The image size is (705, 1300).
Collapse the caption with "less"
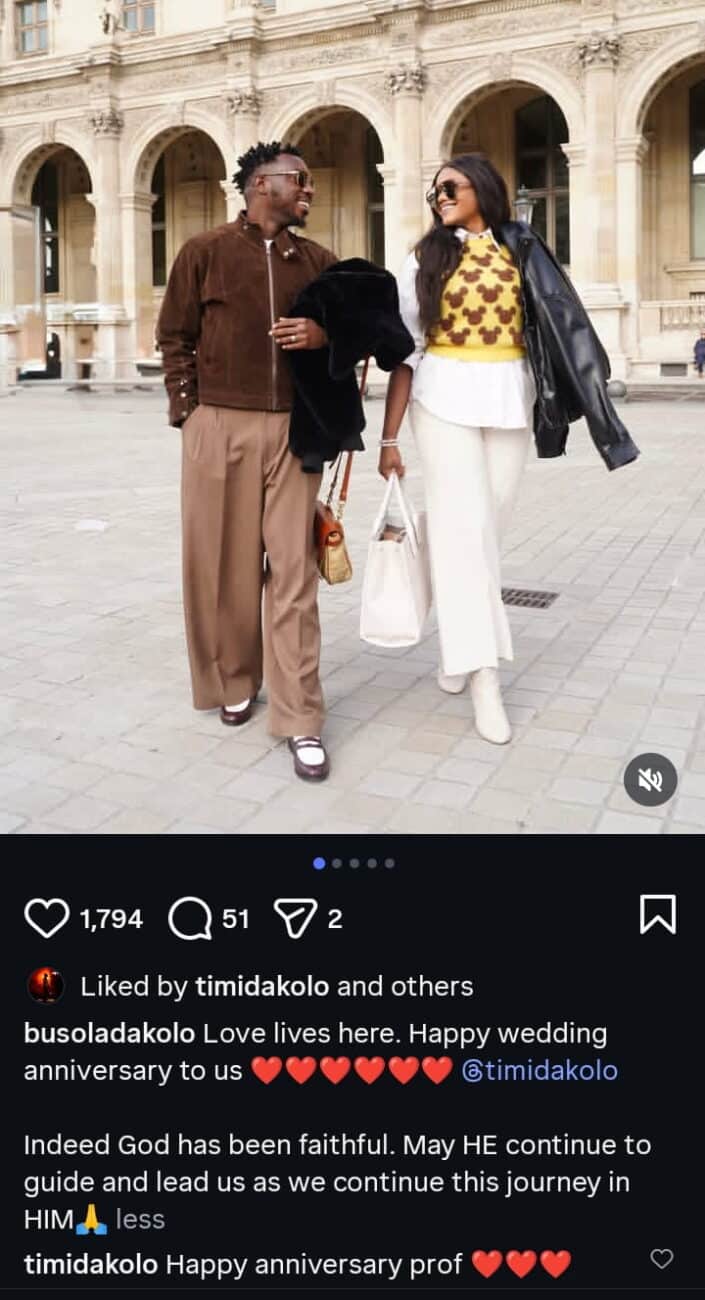140,1219
